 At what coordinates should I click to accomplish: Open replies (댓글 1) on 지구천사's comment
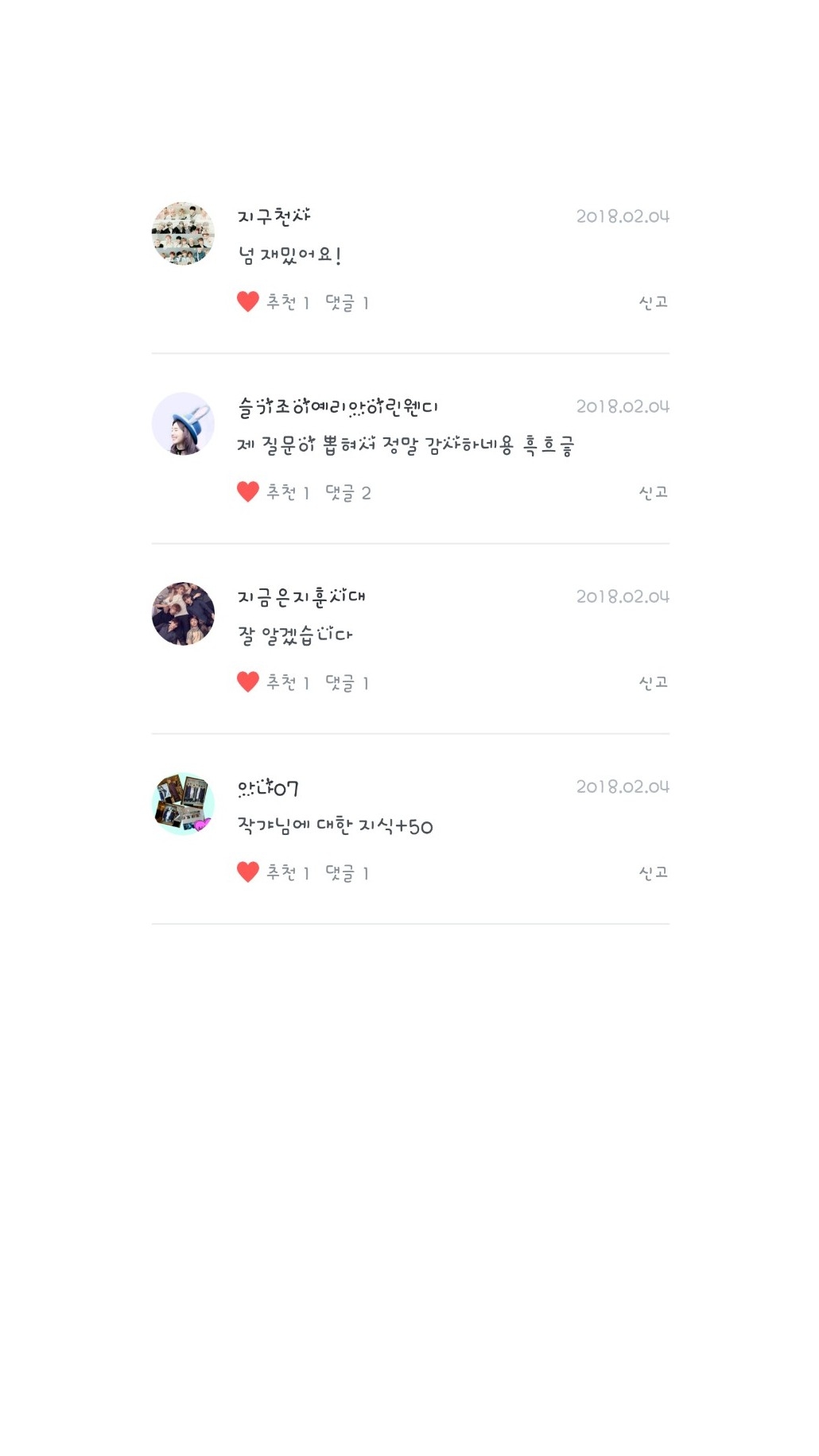pyautogui.click(x=347, y=303)
